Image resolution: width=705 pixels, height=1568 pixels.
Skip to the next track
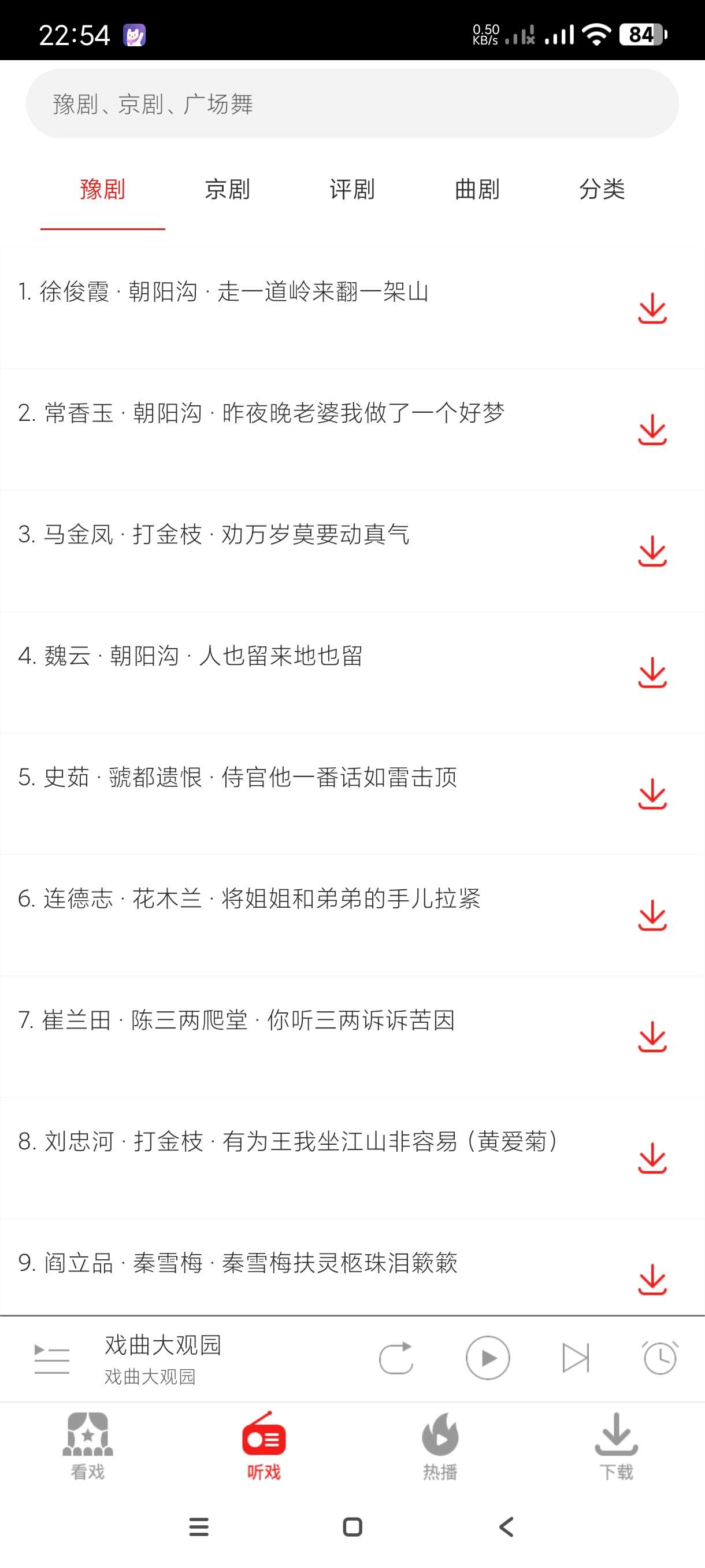576,1359
